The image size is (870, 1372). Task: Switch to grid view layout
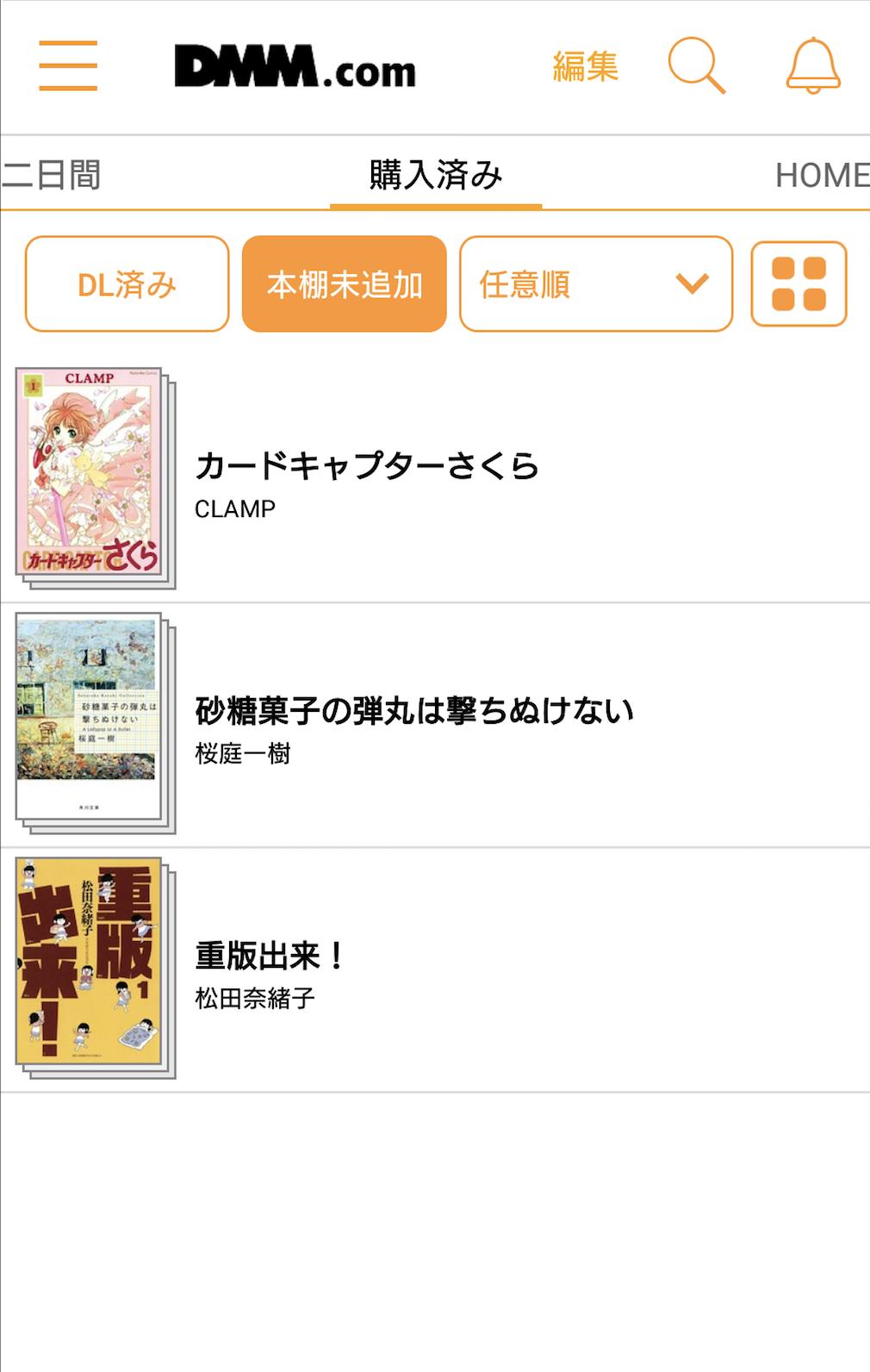(799, 284)
